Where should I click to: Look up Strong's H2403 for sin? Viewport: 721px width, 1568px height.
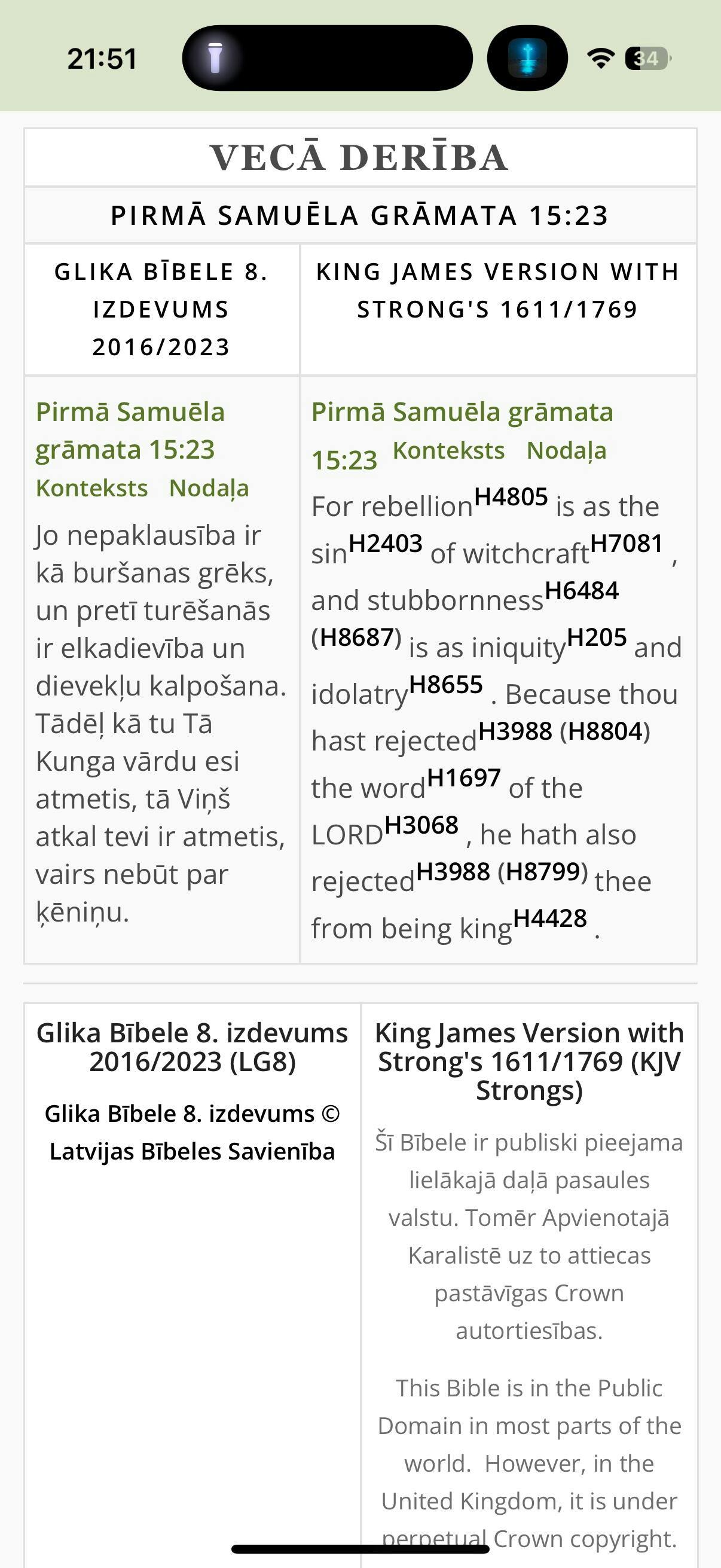pyautogui.click(x=385, y=543)
